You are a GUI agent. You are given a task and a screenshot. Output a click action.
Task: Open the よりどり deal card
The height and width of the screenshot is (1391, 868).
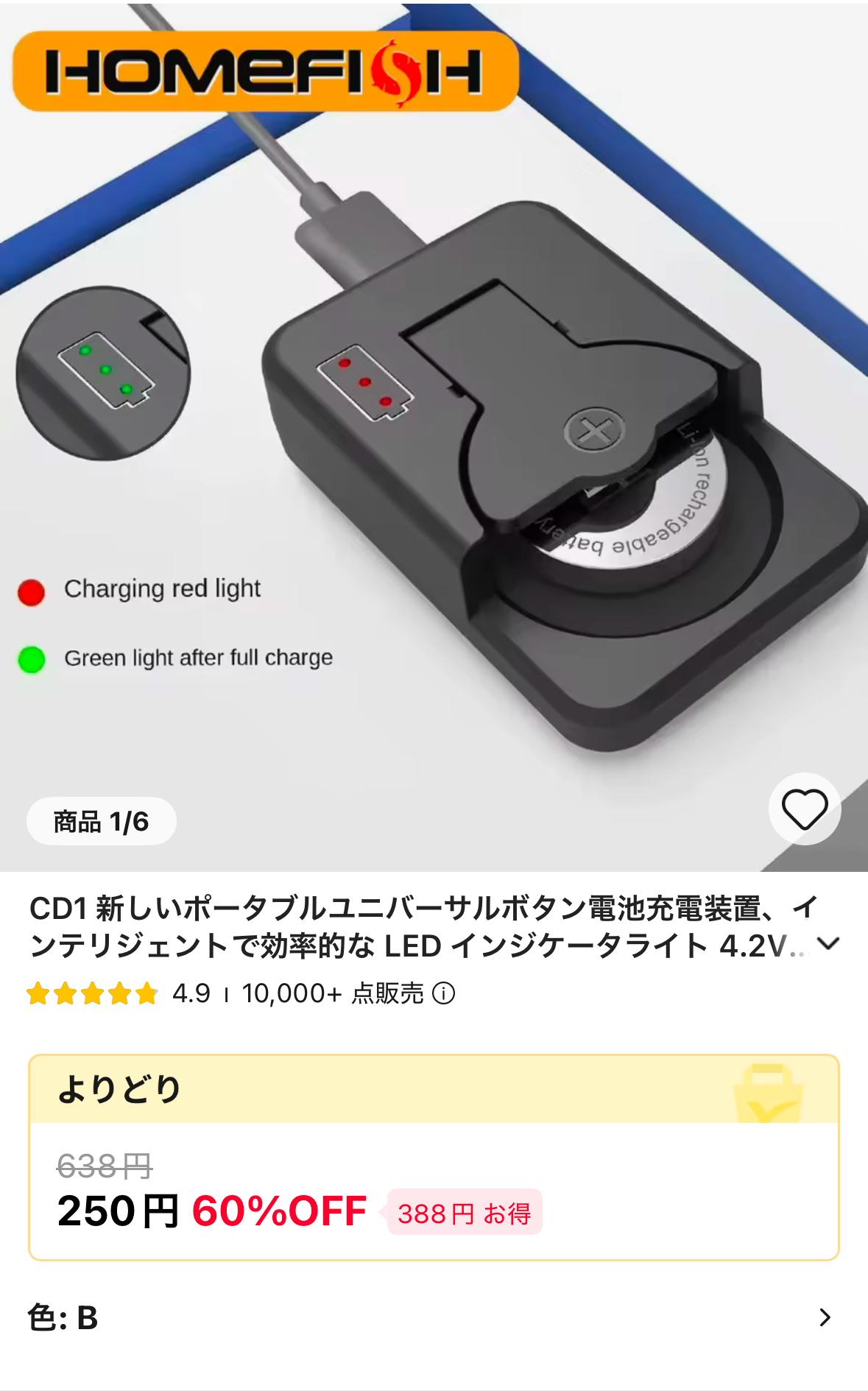tap(434, 1157)
